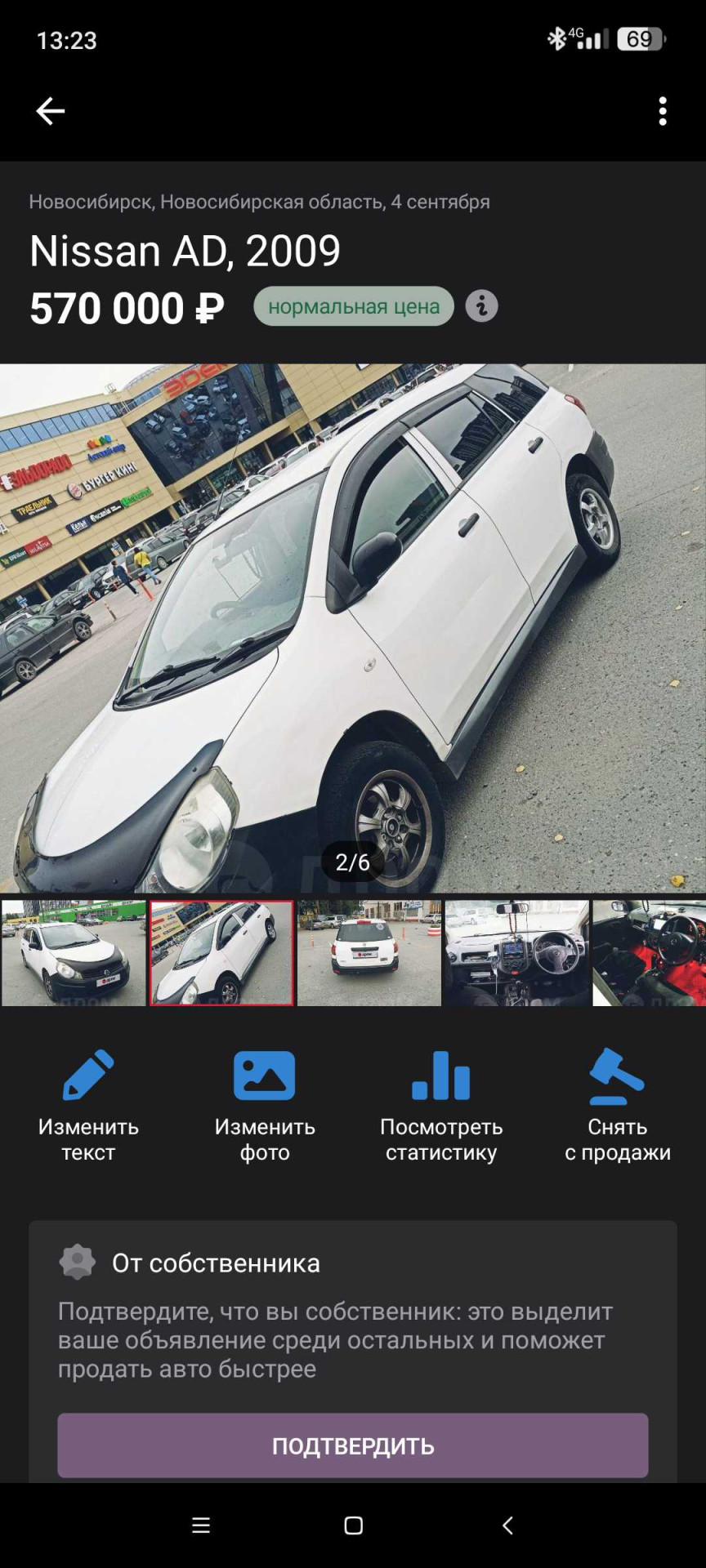Screen dimensions: 706x1568
Task: Tap Изменить текст to edit listing
Action: point(88,1106)
